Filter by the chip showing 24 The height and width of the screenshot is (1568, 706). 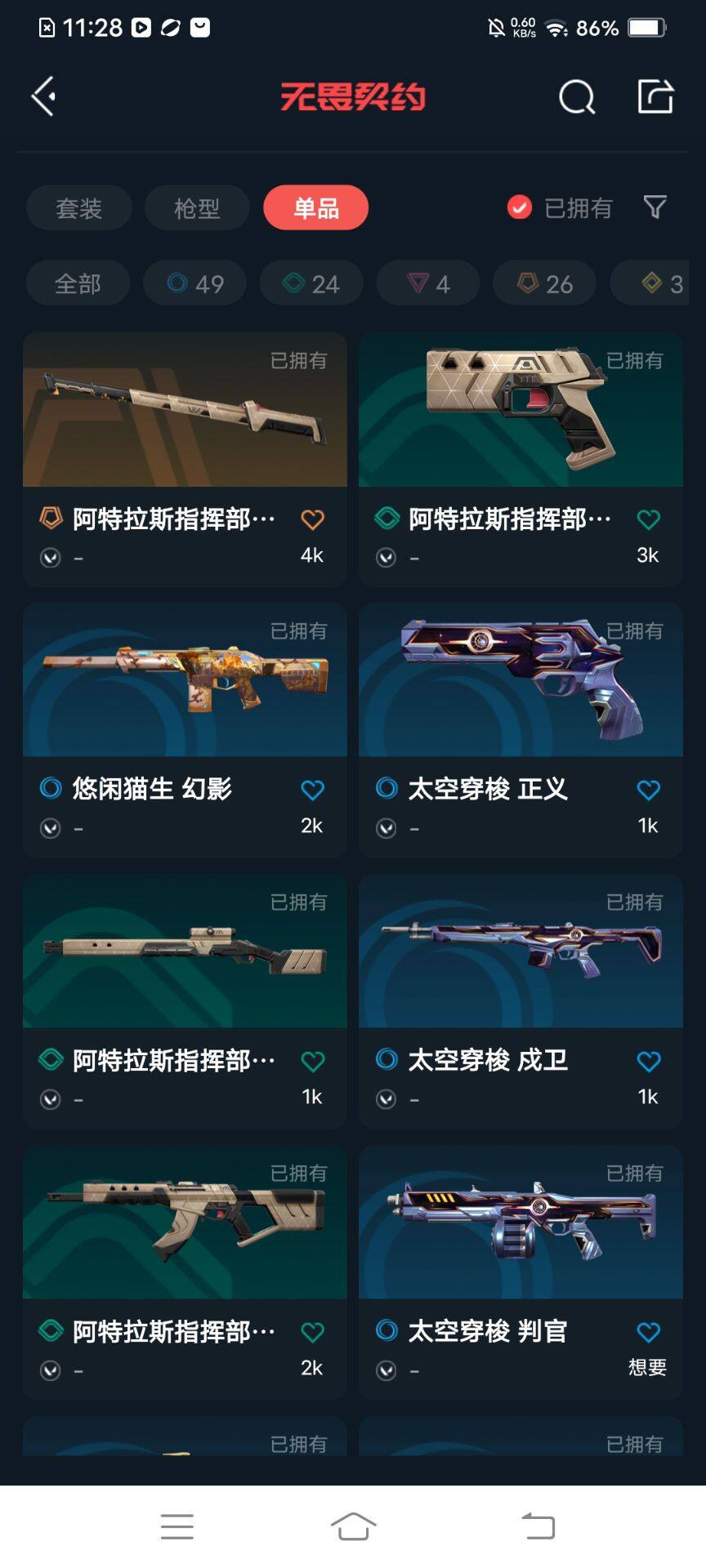[x=311, y=283]
